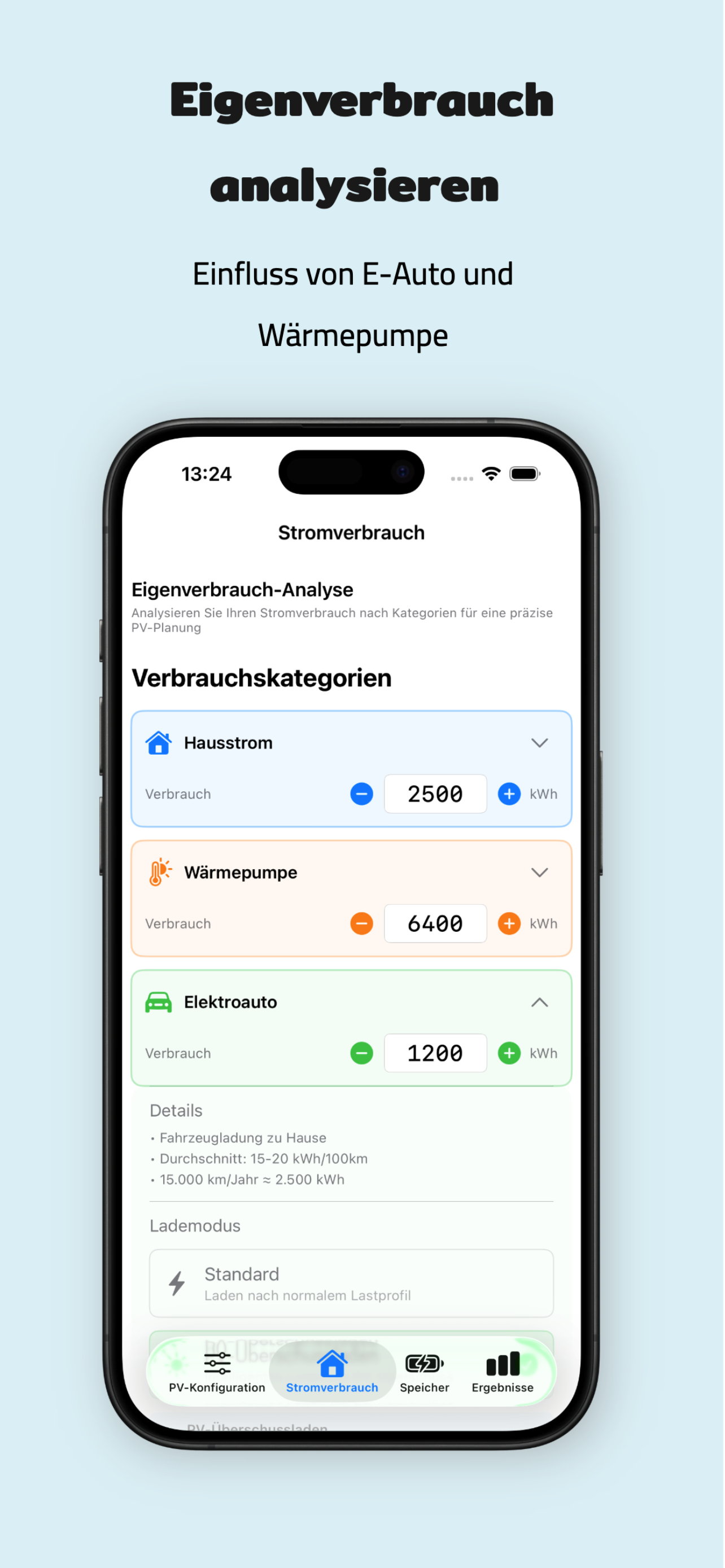Click the Hausstrom house icon
Screen dimensions: 725x1568
(159, 743)
